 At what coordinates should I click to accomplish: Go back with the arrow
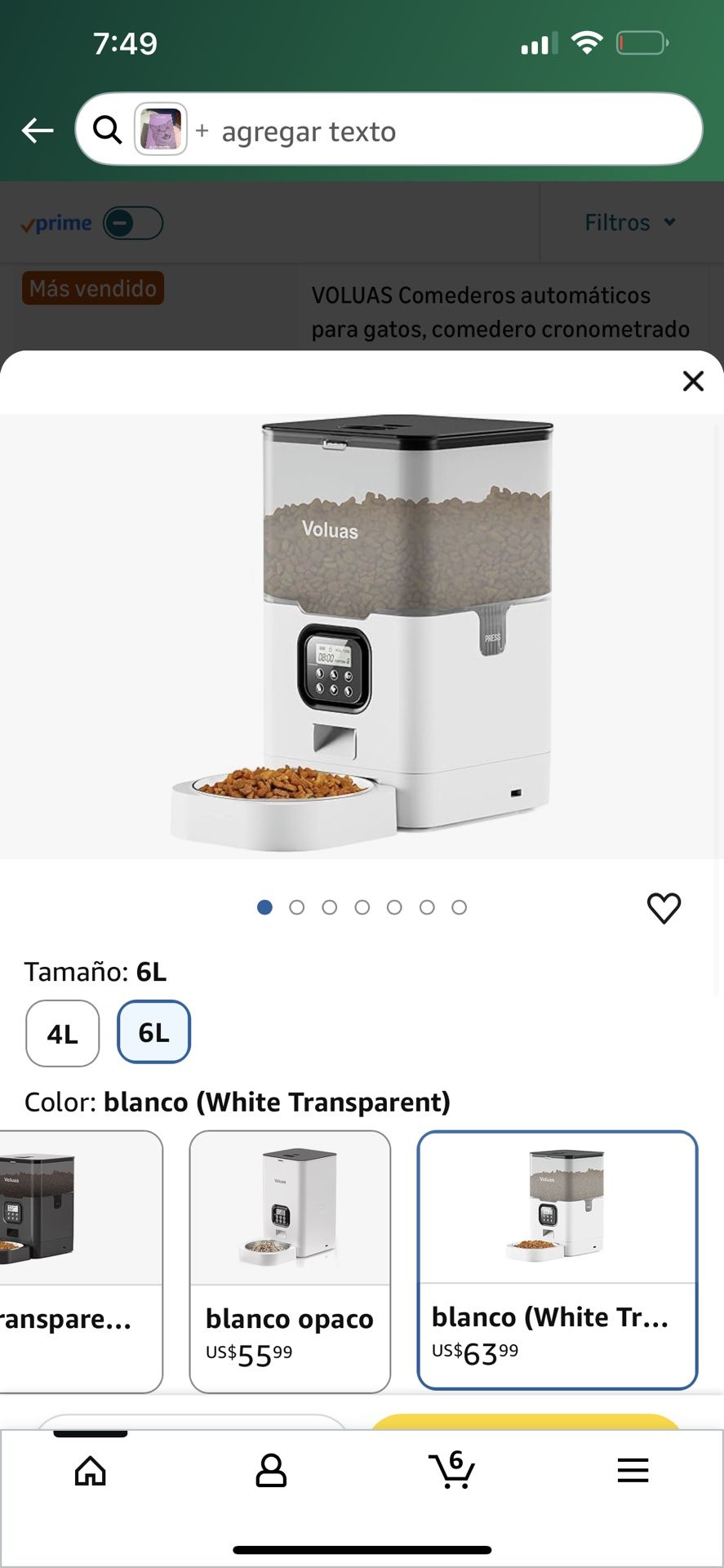[38, 130]
